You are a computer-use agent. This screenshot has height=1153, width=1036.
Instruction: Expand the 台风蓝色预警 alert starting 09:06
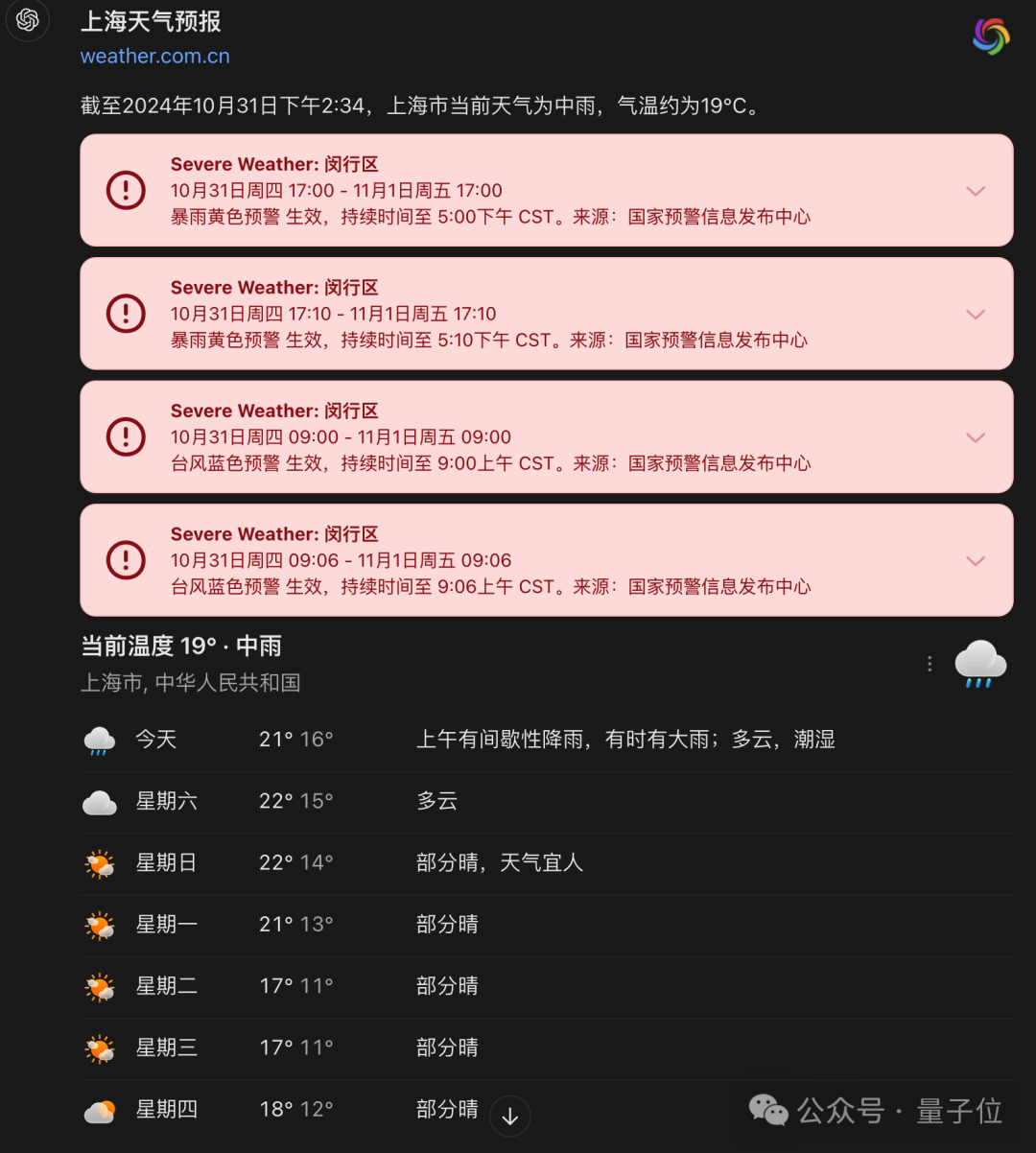point(976,560)
